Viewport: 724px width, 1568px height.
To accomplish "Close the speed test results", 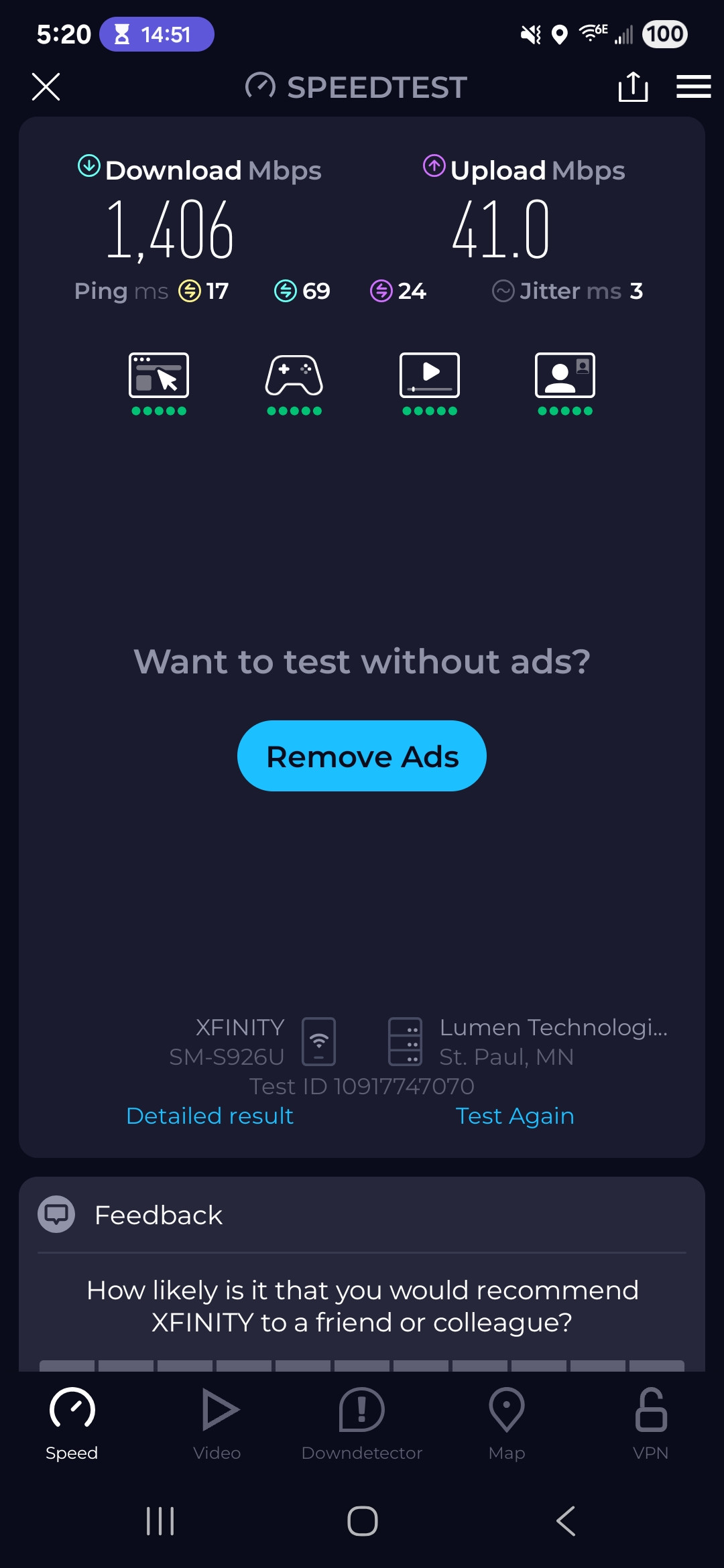I will (x=46, y=87).
